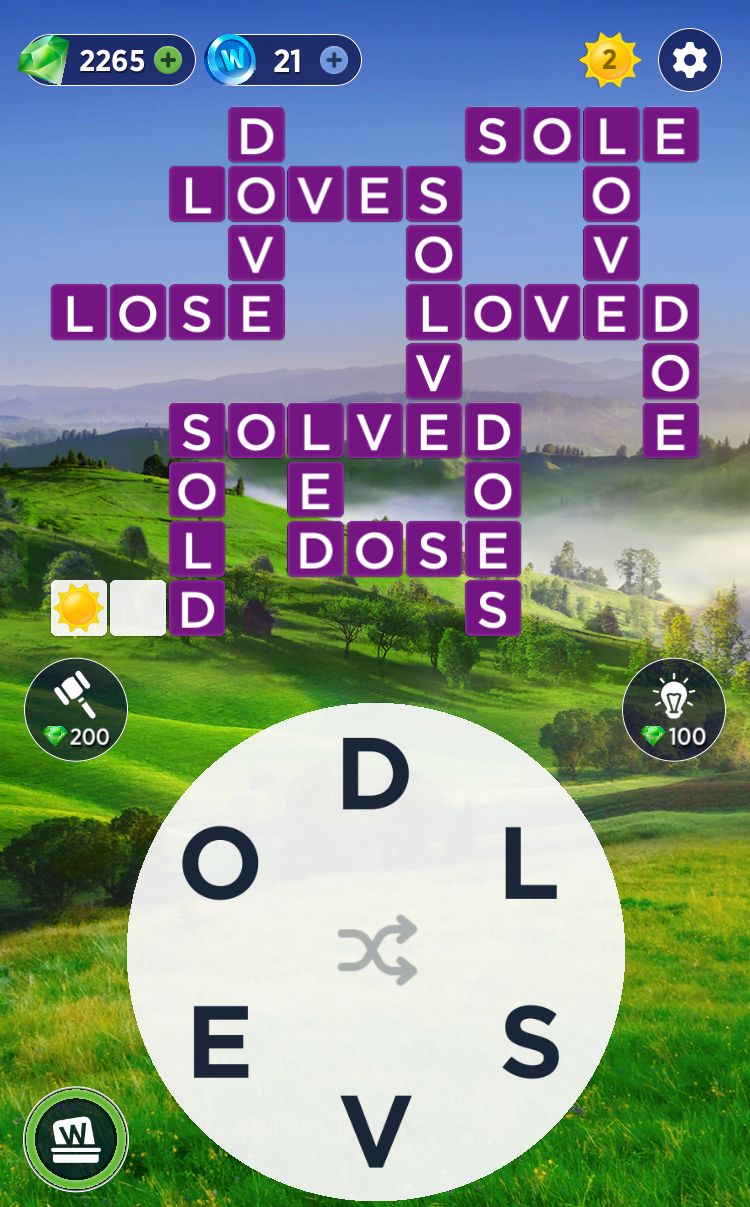Image resolution: width=750 pixels, height=1207 pixels.
Task: Select the letter O in the wheel
Action: [x=220, y=861]
